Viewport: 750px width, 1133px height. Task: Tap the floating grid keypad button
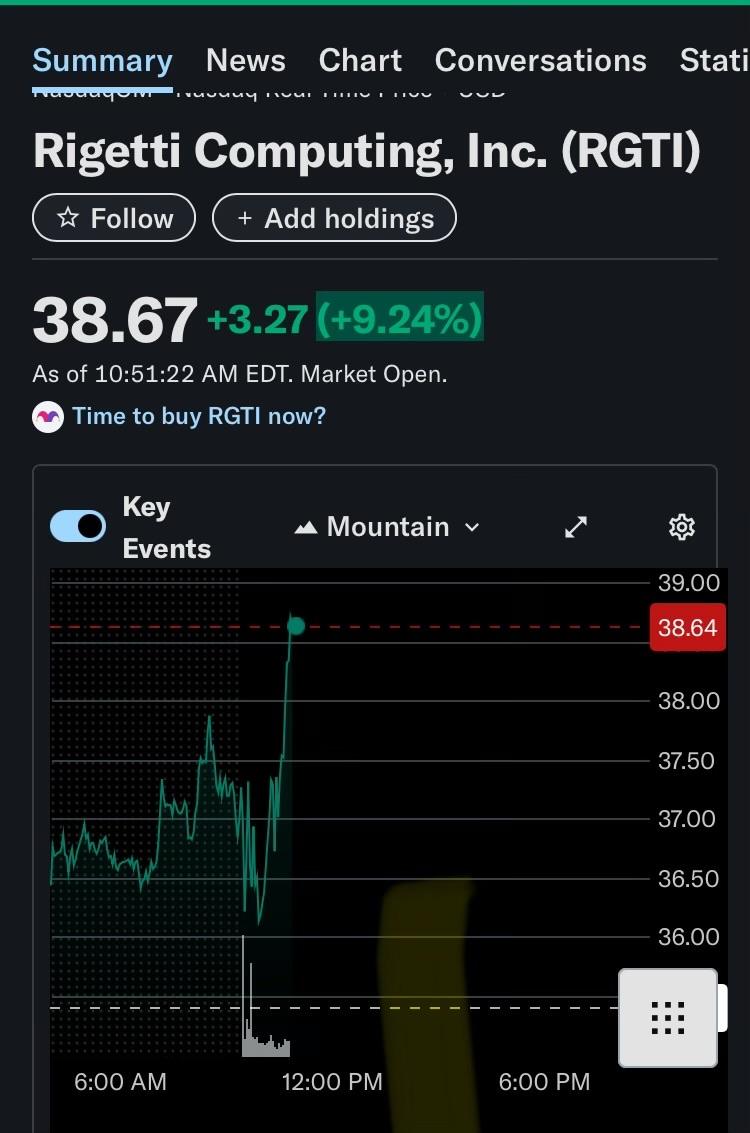tap(667, 1017)
